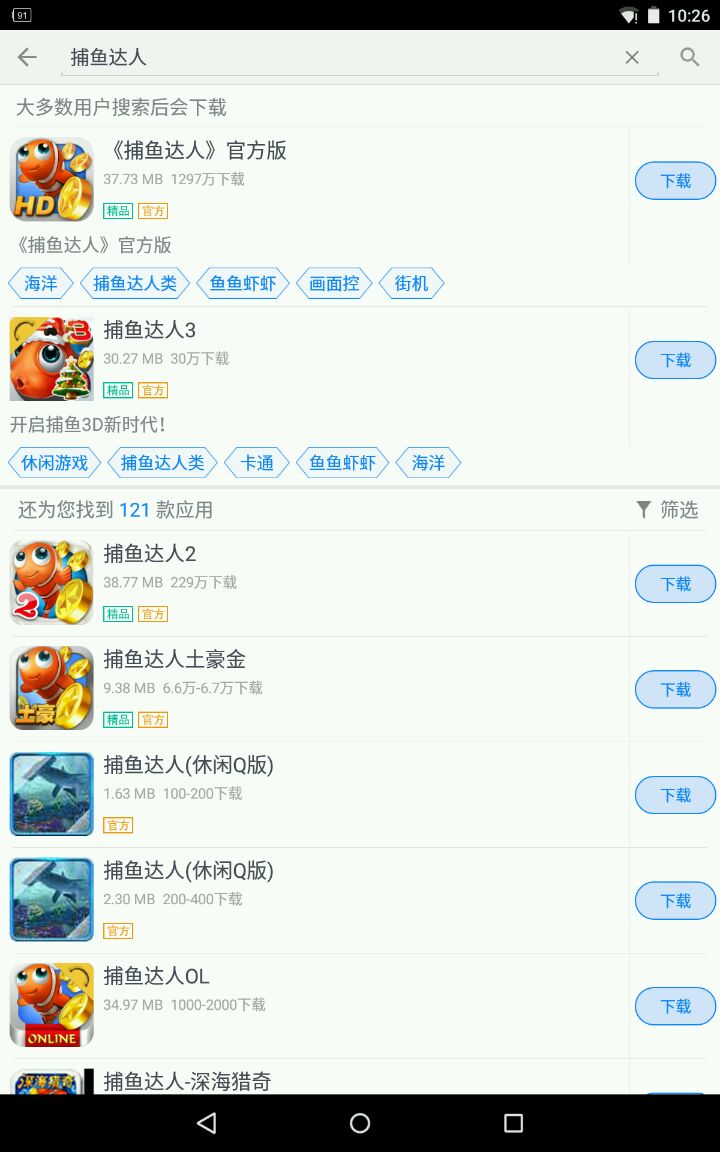Download 捕鱼达人3
Viewport: 720px width, 1152px height.
click(675, 360)
